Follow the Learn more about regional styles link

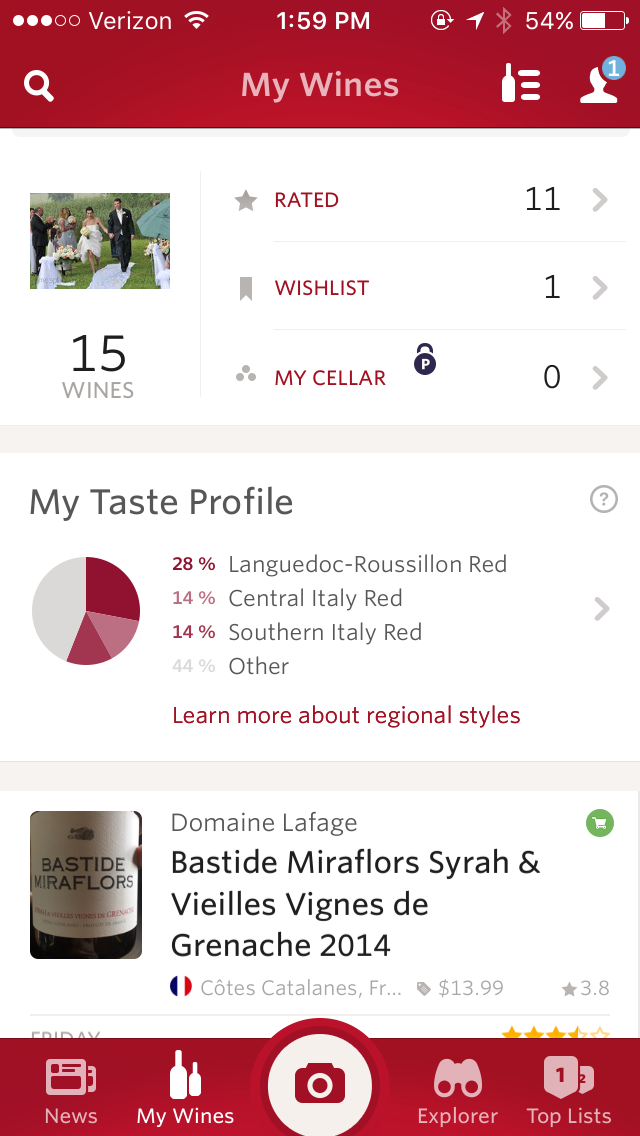coord(346,716)
